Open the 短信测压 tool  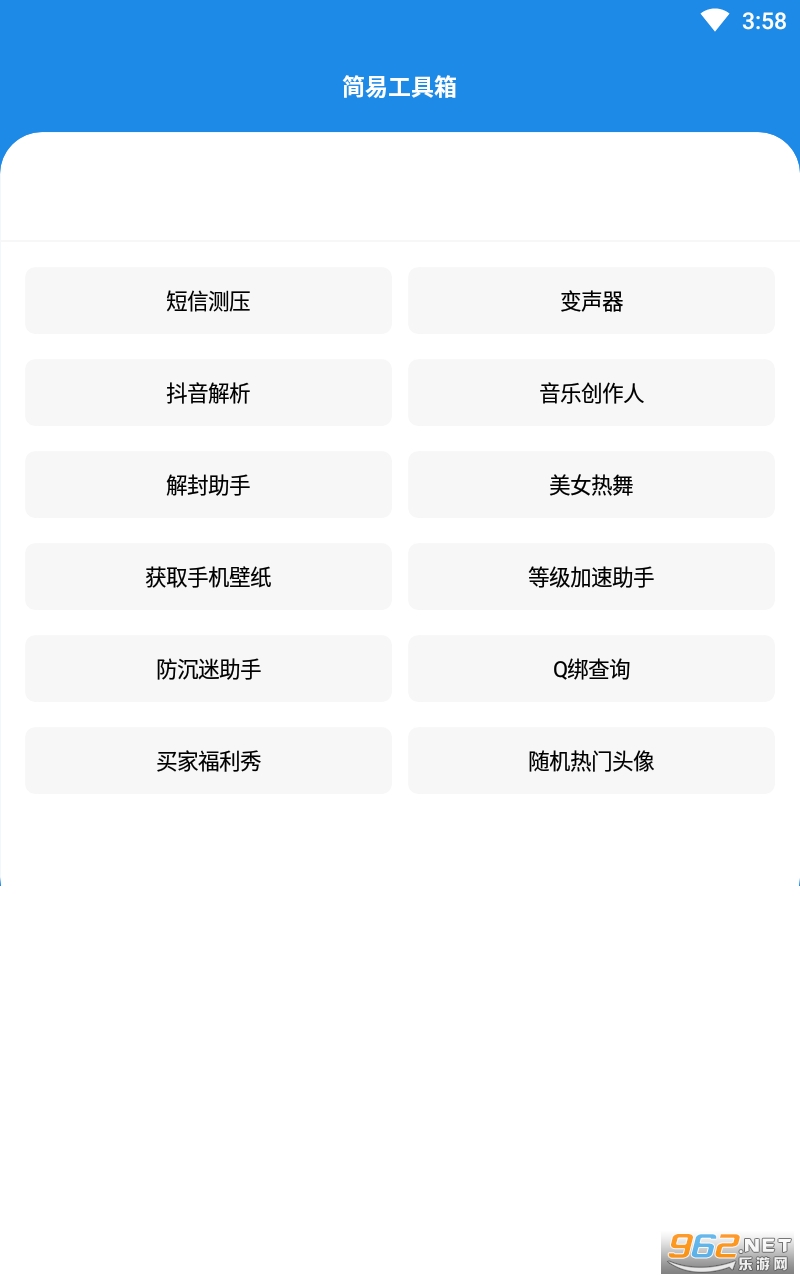point(208,301)
